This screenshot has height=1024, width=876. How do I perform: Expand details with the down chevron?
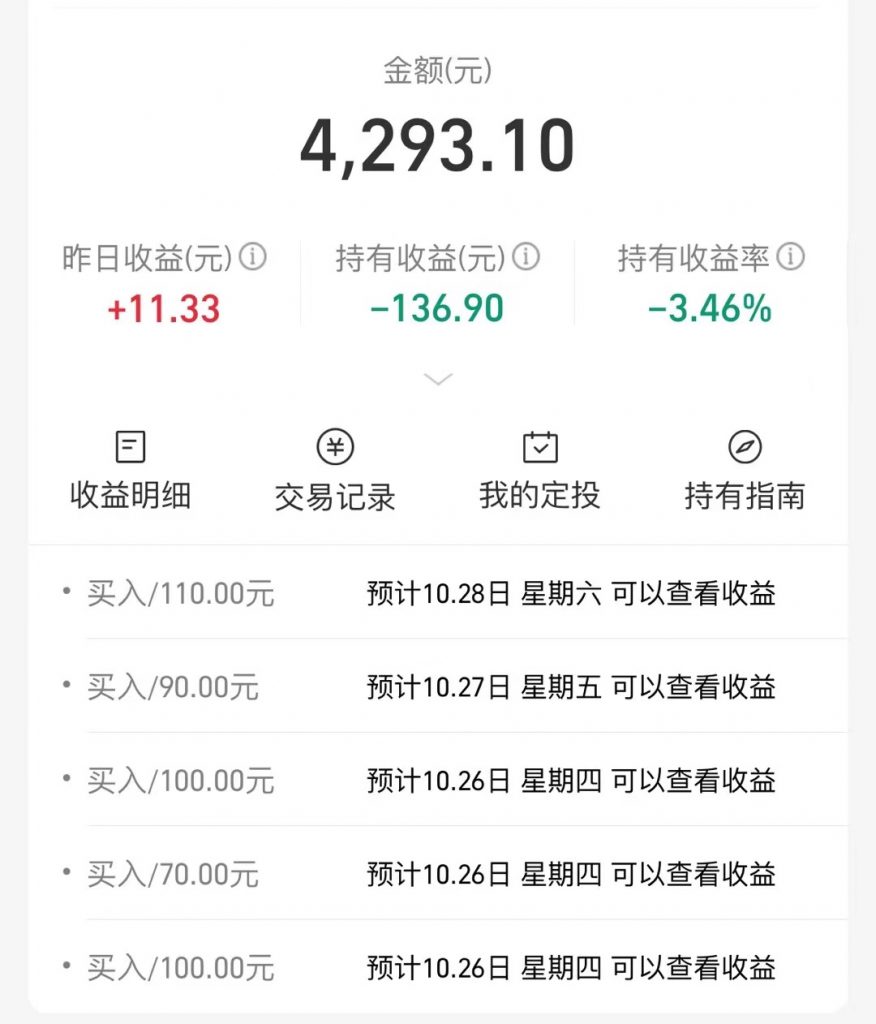[x=438, y=379]
